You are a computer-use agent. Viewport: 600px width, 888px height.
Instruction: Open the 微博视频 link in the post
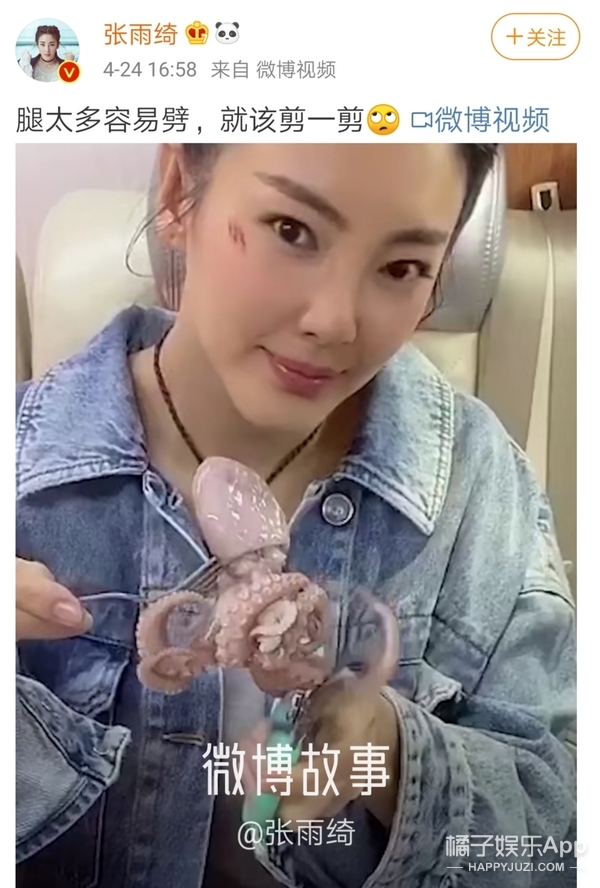click(x=480, y=120)
